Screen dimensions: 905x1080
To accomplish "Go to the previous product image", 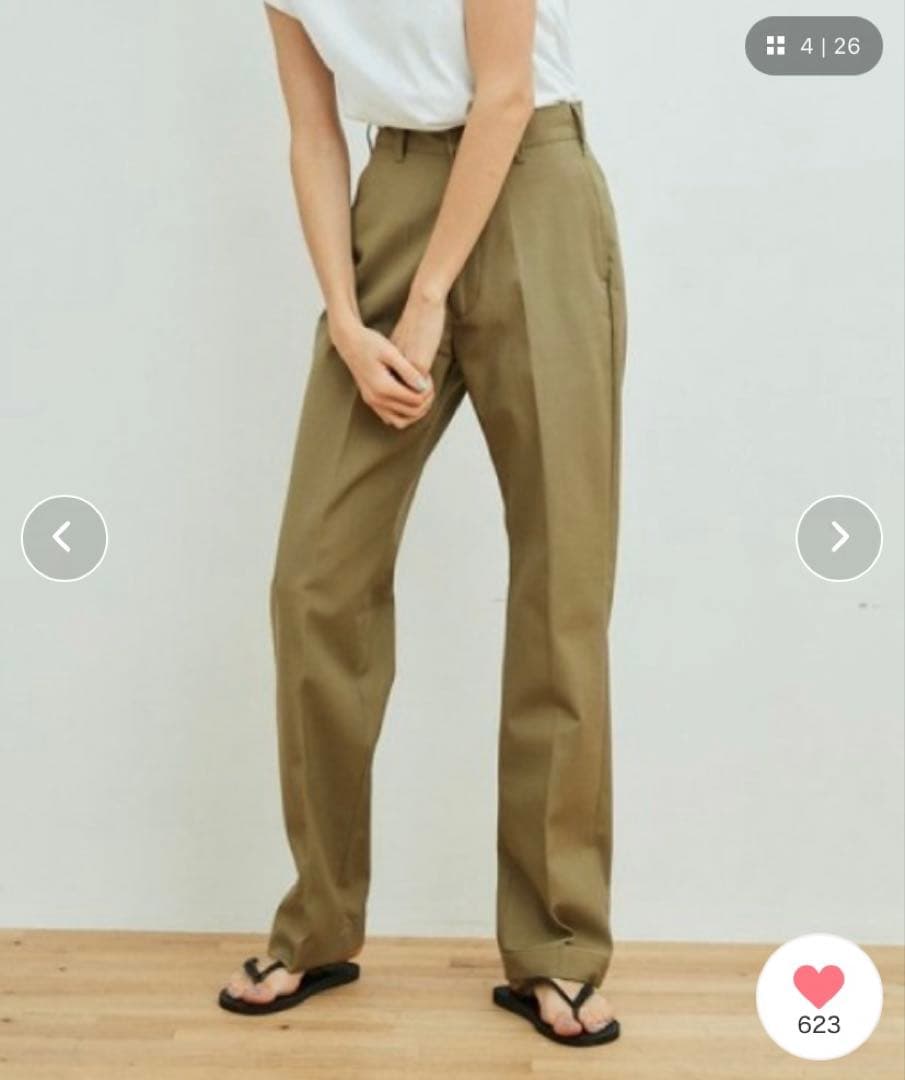I will point(64,538).
